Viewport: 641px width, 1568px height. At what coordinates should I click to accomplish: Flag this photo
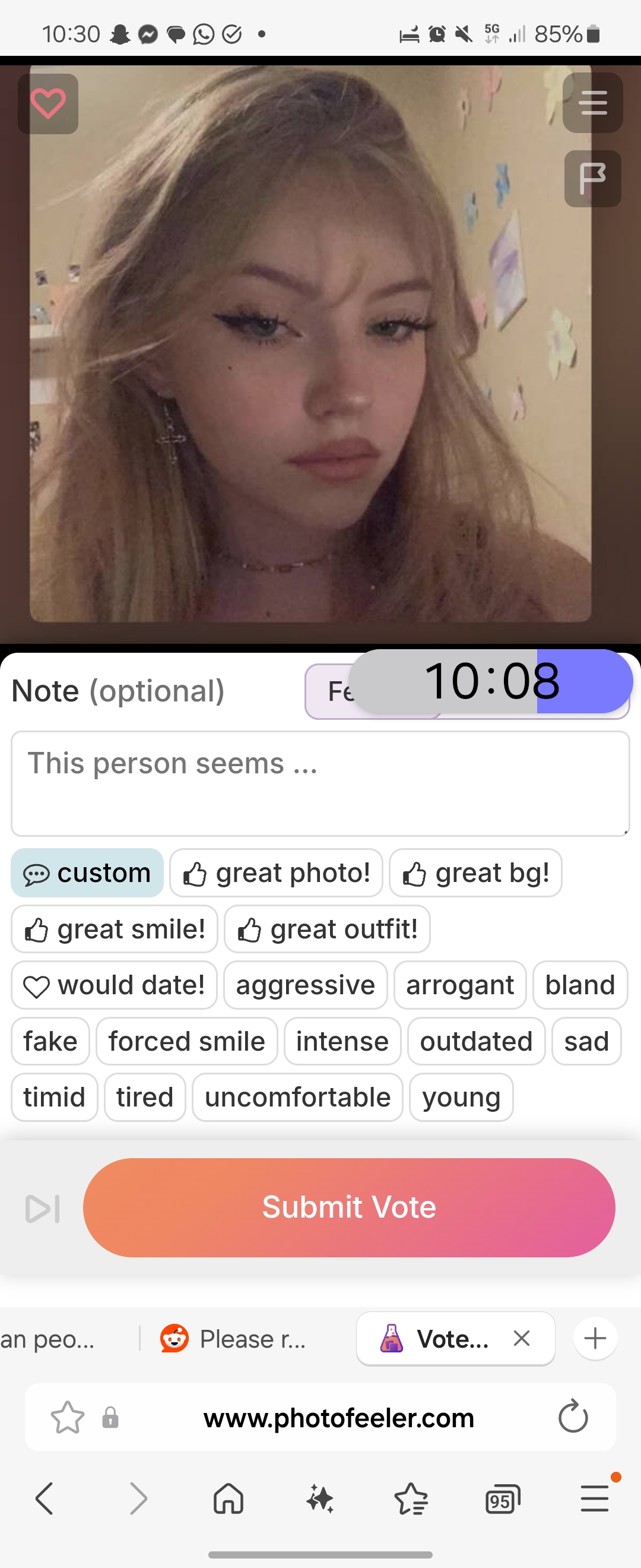593,179
